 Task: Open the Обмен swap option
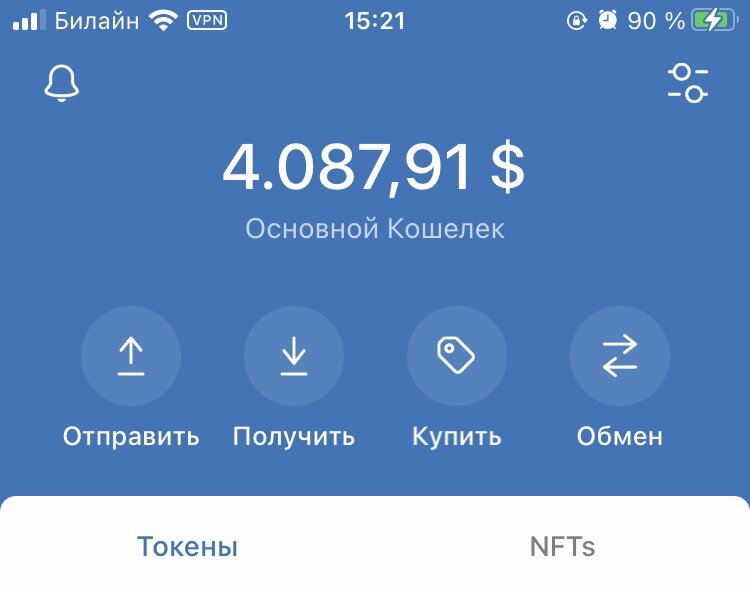click(x=620, y=356)
